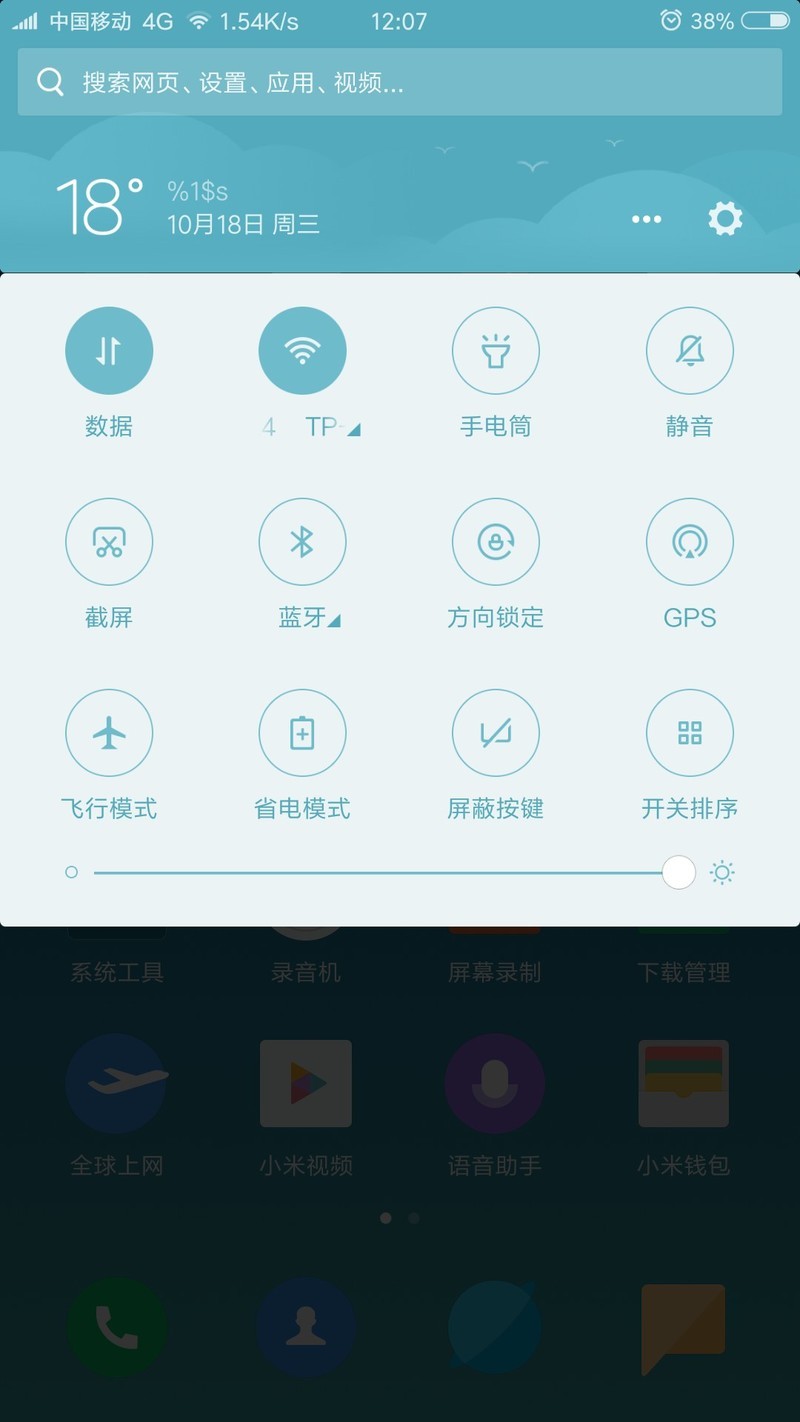This screenshot has width=800, height=1422.
Task: Select the 开关排序 toggle-sorting tile
Action: pyautogui.click(x=690, y=733)
